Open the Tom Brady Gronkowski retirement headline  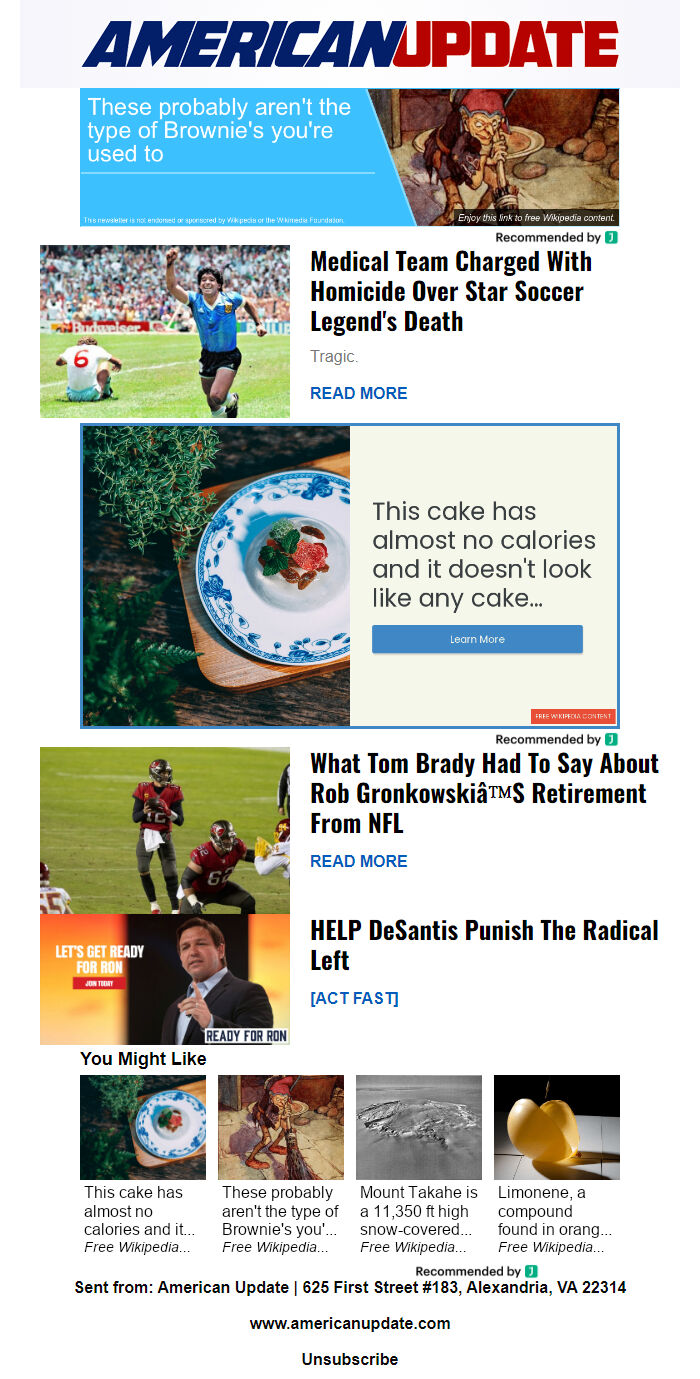484,793
